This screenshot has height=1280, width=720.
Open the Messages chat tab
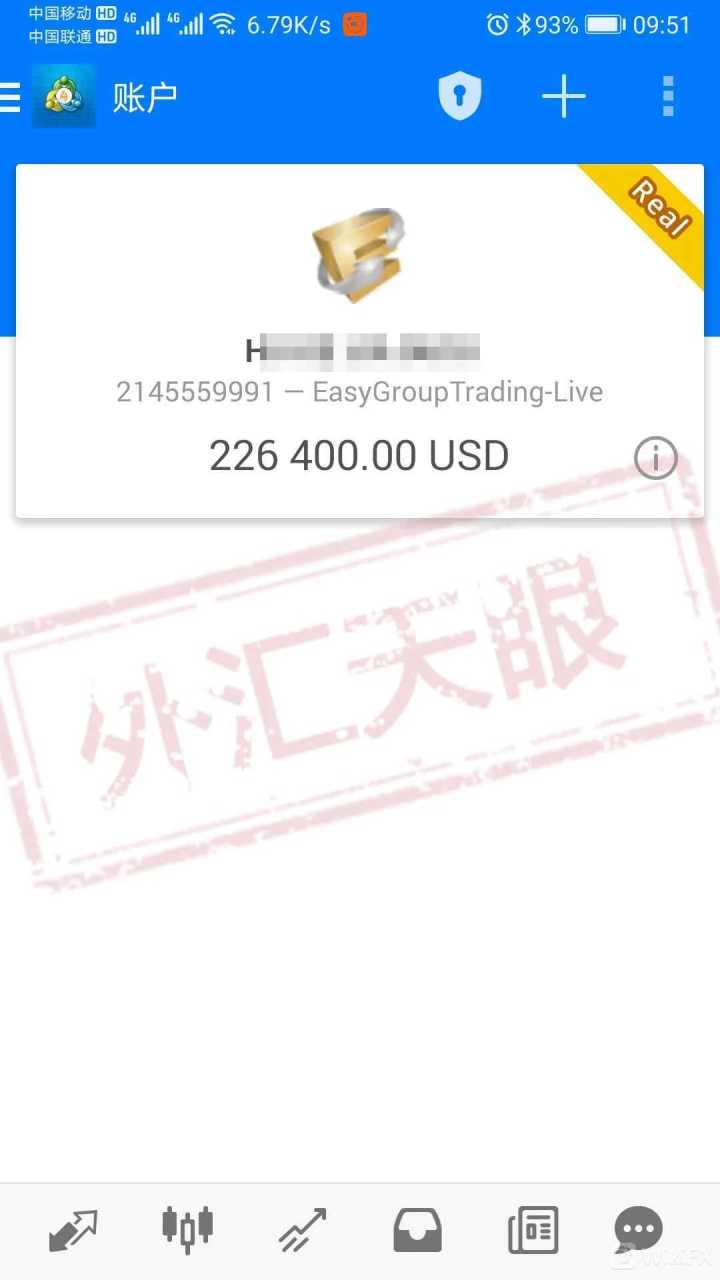[638, 1230]
